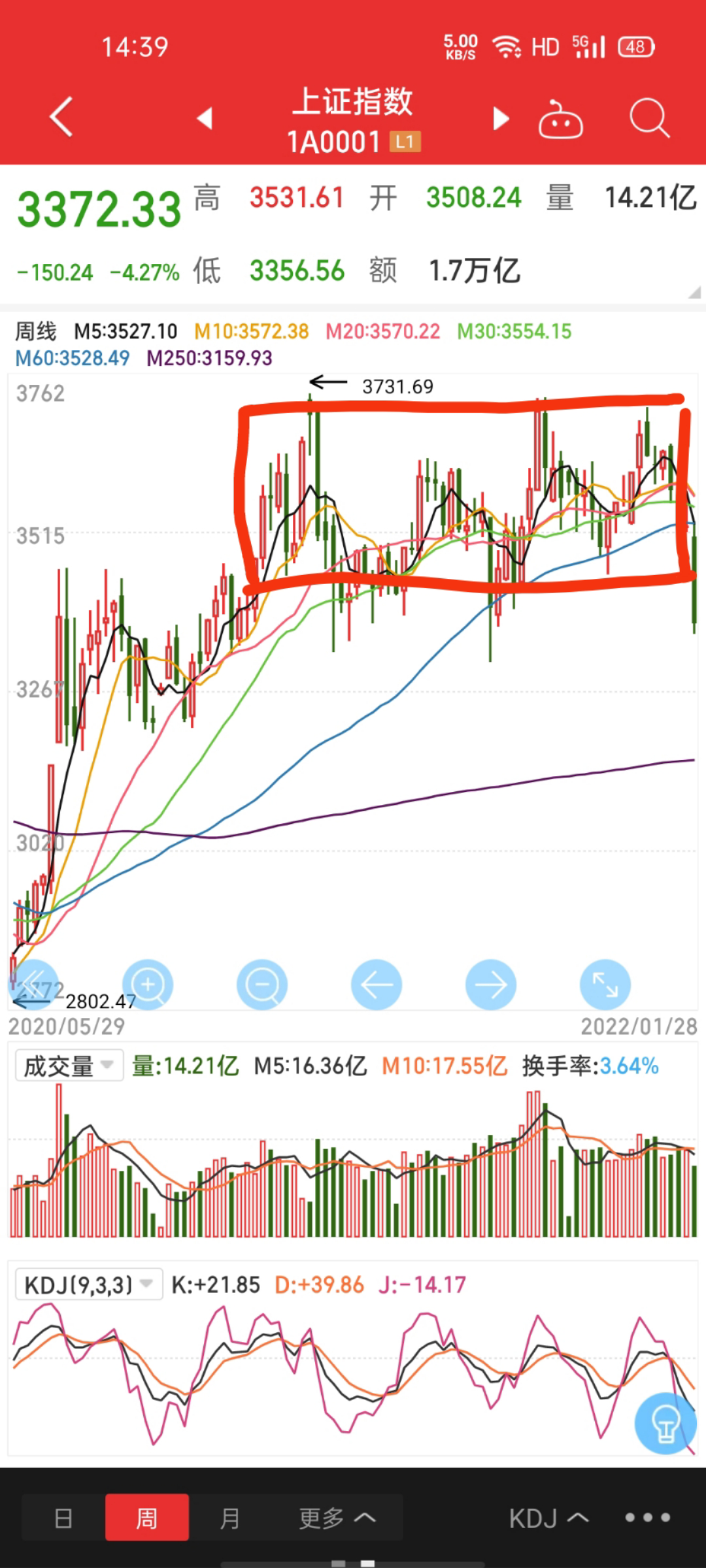Switch to the previous stock
The image size is (706, 1568).
[x=205, y=118]
